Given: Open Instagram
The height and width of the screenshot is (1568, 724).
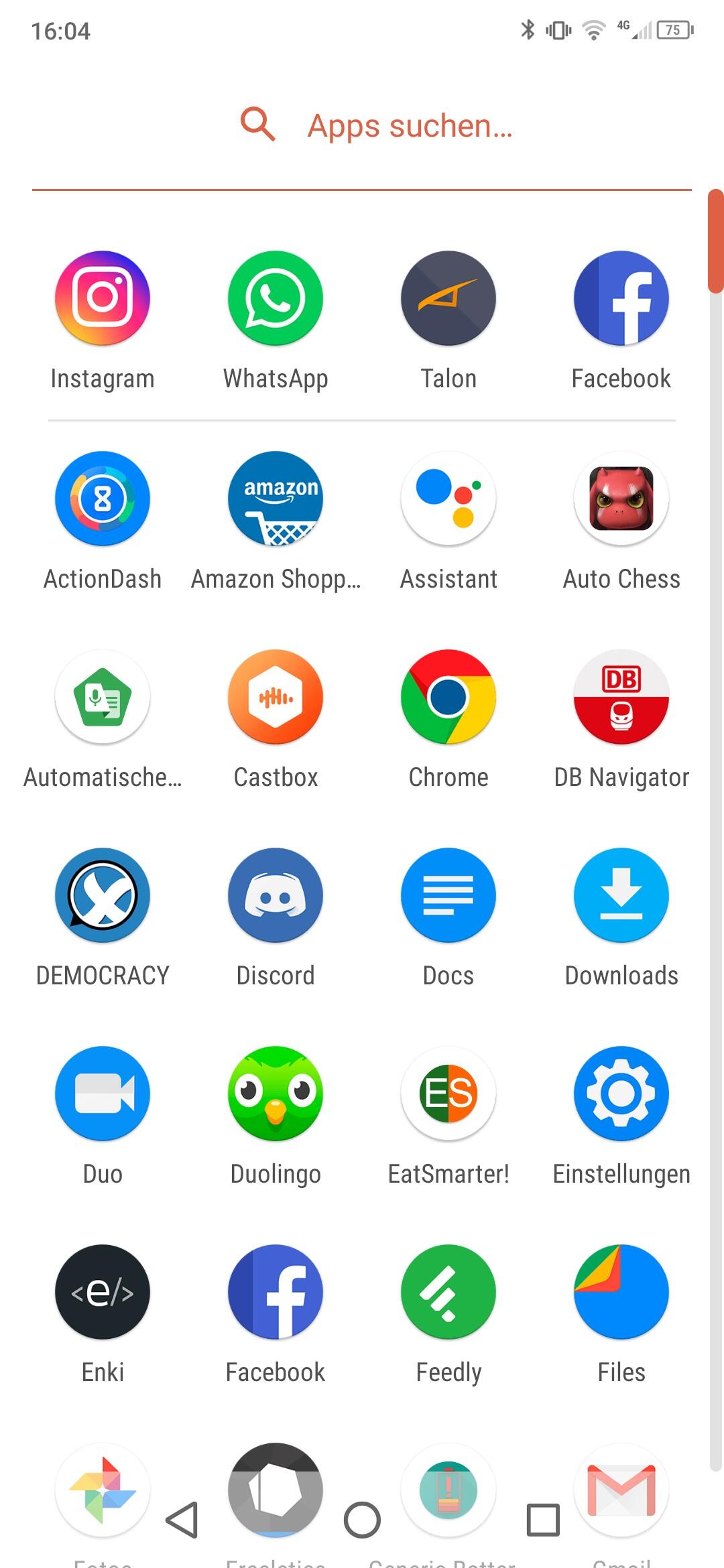Looking at the screenshot, I should point(103,298).
